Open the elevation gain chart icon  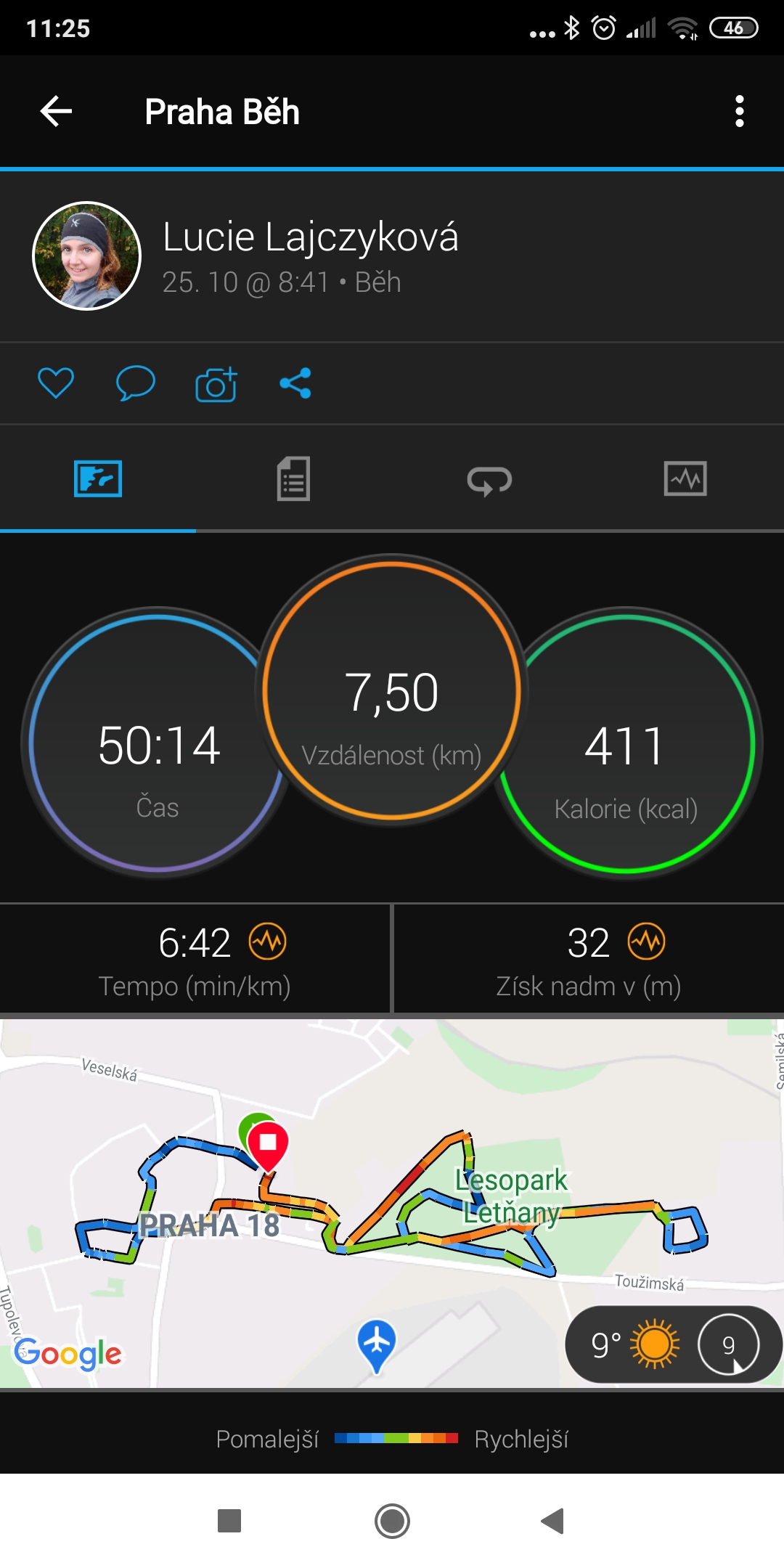[647, 942]
